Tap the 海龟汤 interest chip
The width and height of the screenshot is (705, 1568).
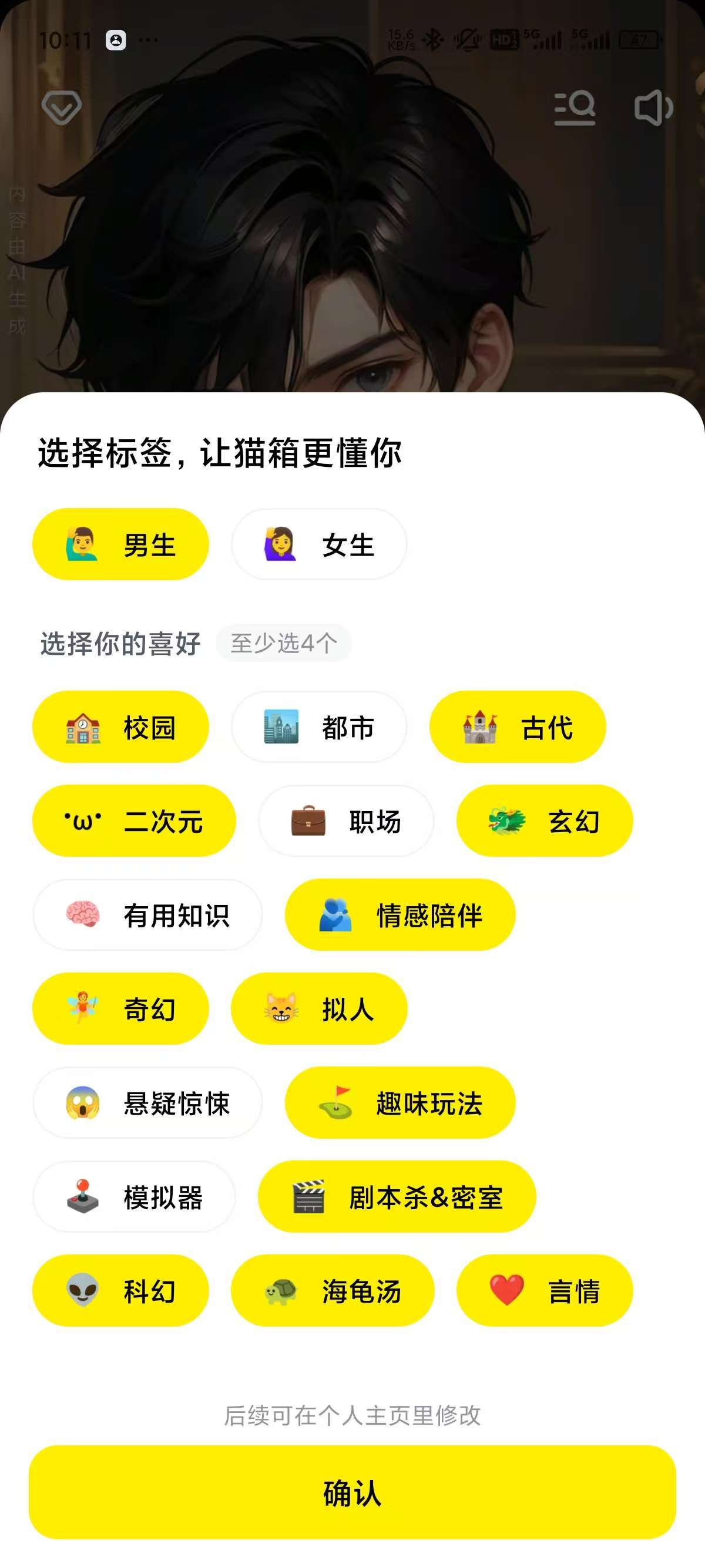(333, 1290)
